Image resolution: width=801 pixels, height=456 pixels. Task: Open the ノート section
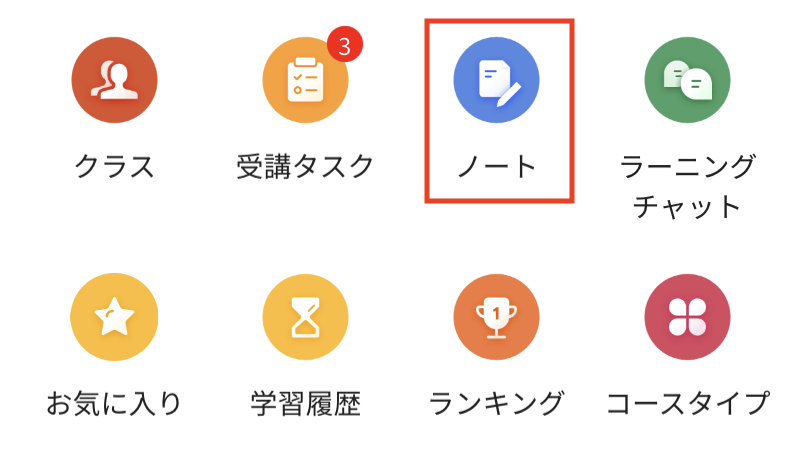point(496,82)
